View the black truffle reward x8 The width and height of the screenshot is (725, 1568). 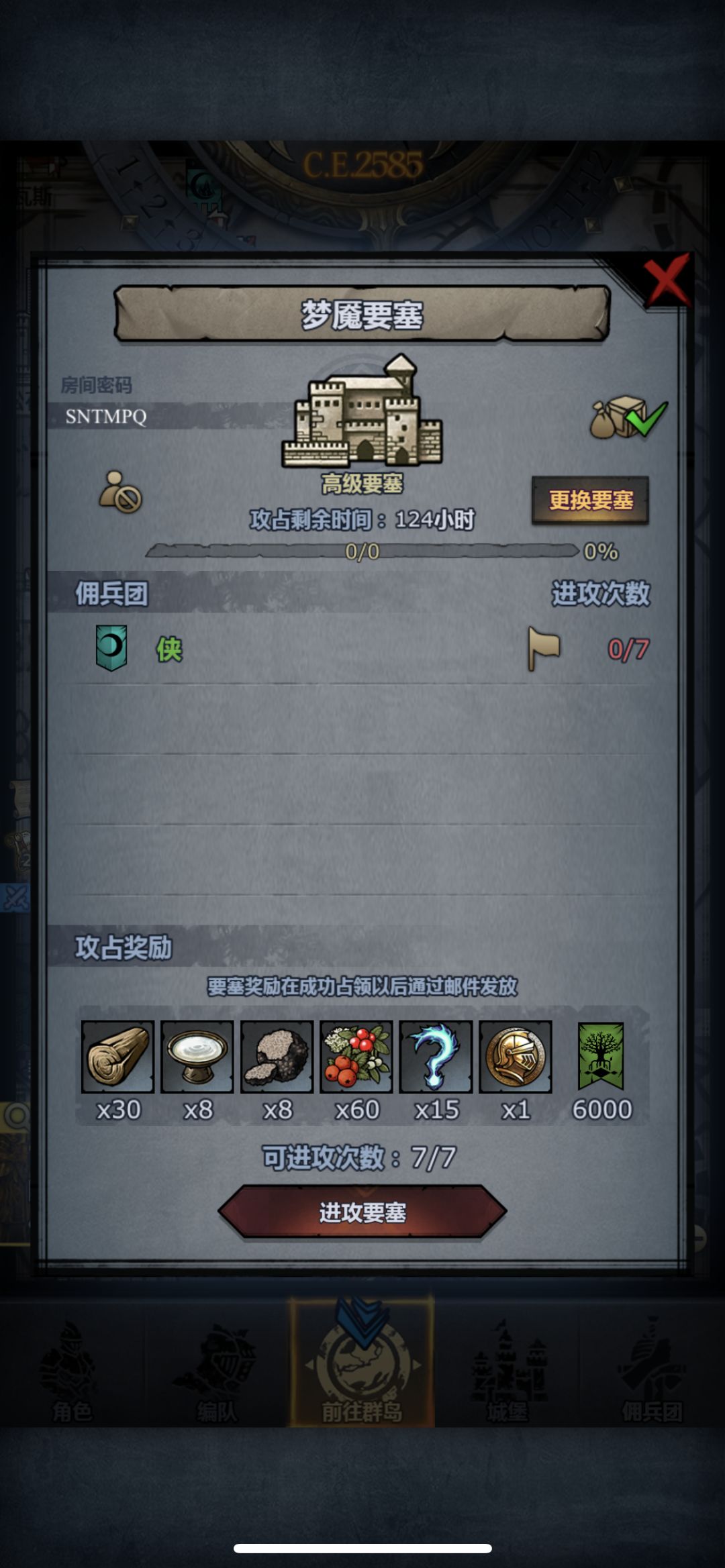(277, 1057)
